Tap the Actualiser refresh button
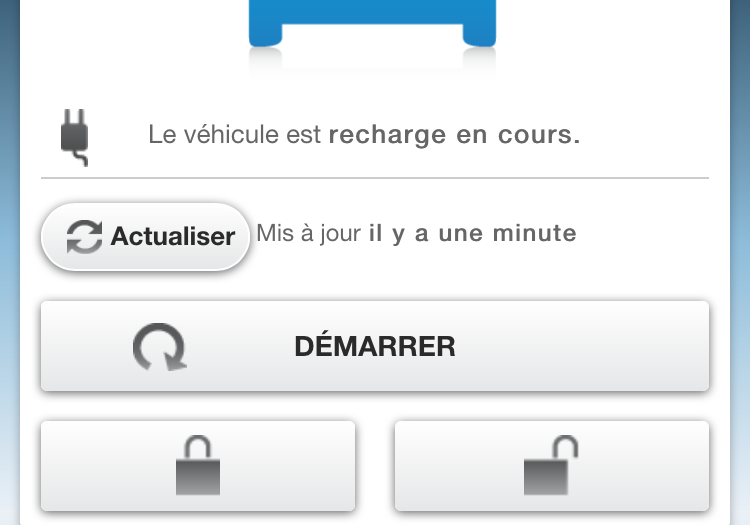 (x=146, y=237)
